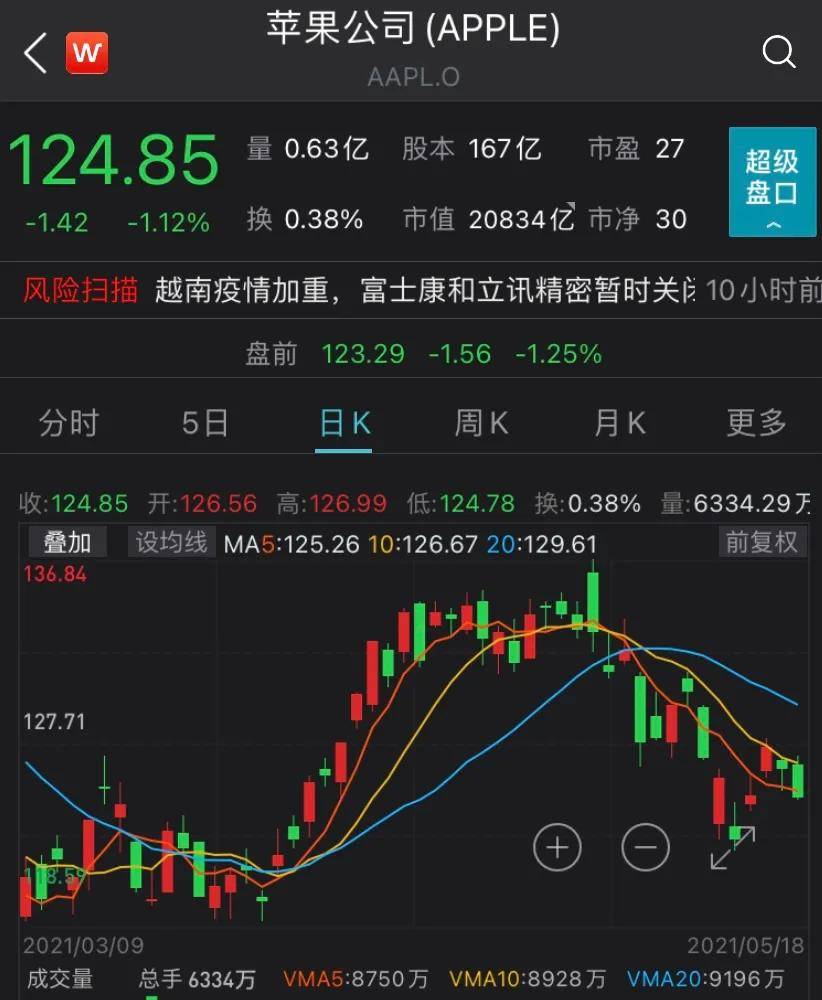Open the 更多 chart options

[x=756, y=423]
